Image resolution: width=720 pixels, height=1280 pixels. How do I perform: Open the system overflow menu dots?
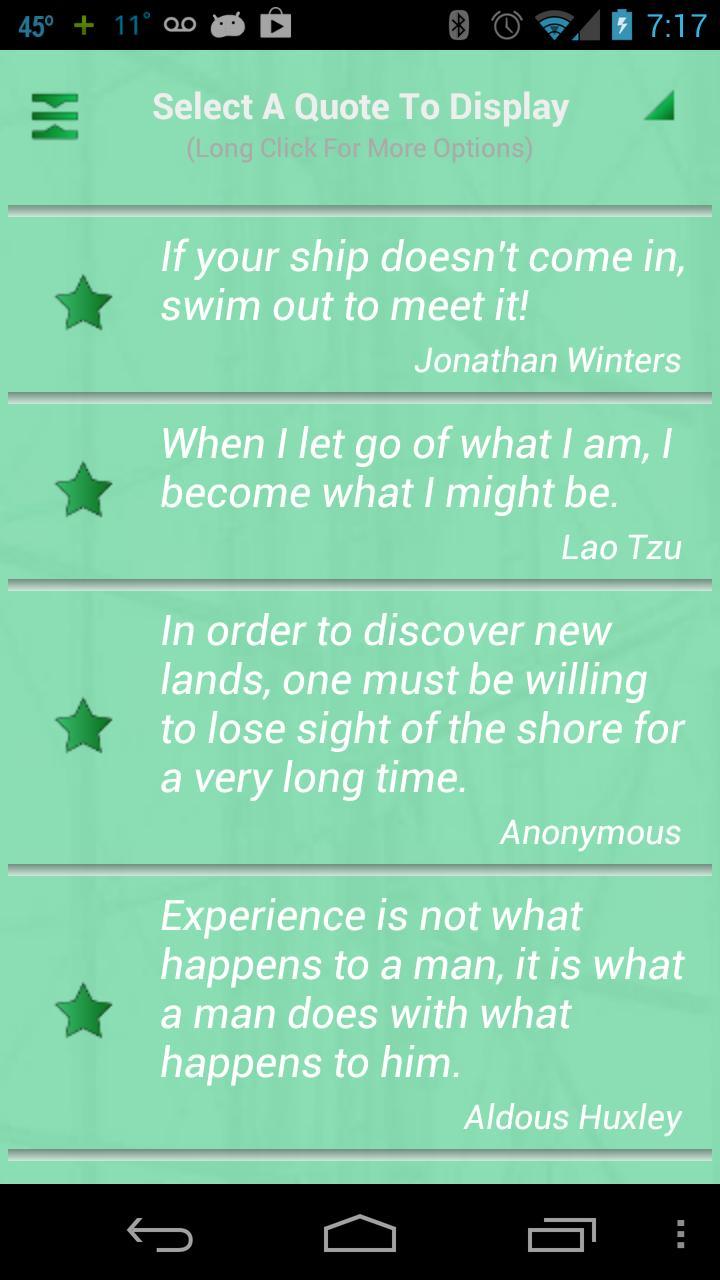point(680,1234)
